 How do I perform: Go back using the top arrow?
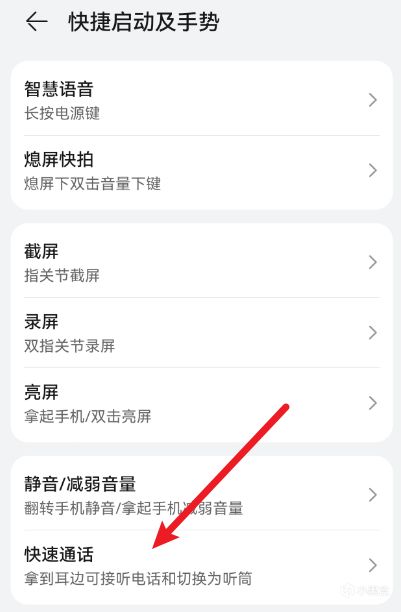point(36,21)
